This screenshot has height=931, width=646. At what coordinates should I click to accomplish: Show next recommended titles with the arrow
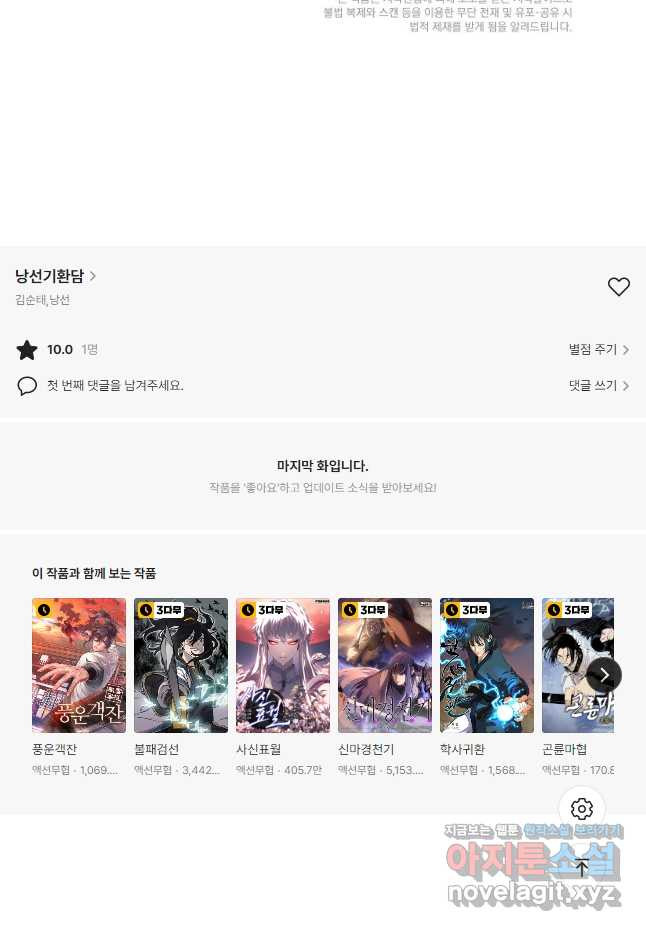tap(604, 675)
